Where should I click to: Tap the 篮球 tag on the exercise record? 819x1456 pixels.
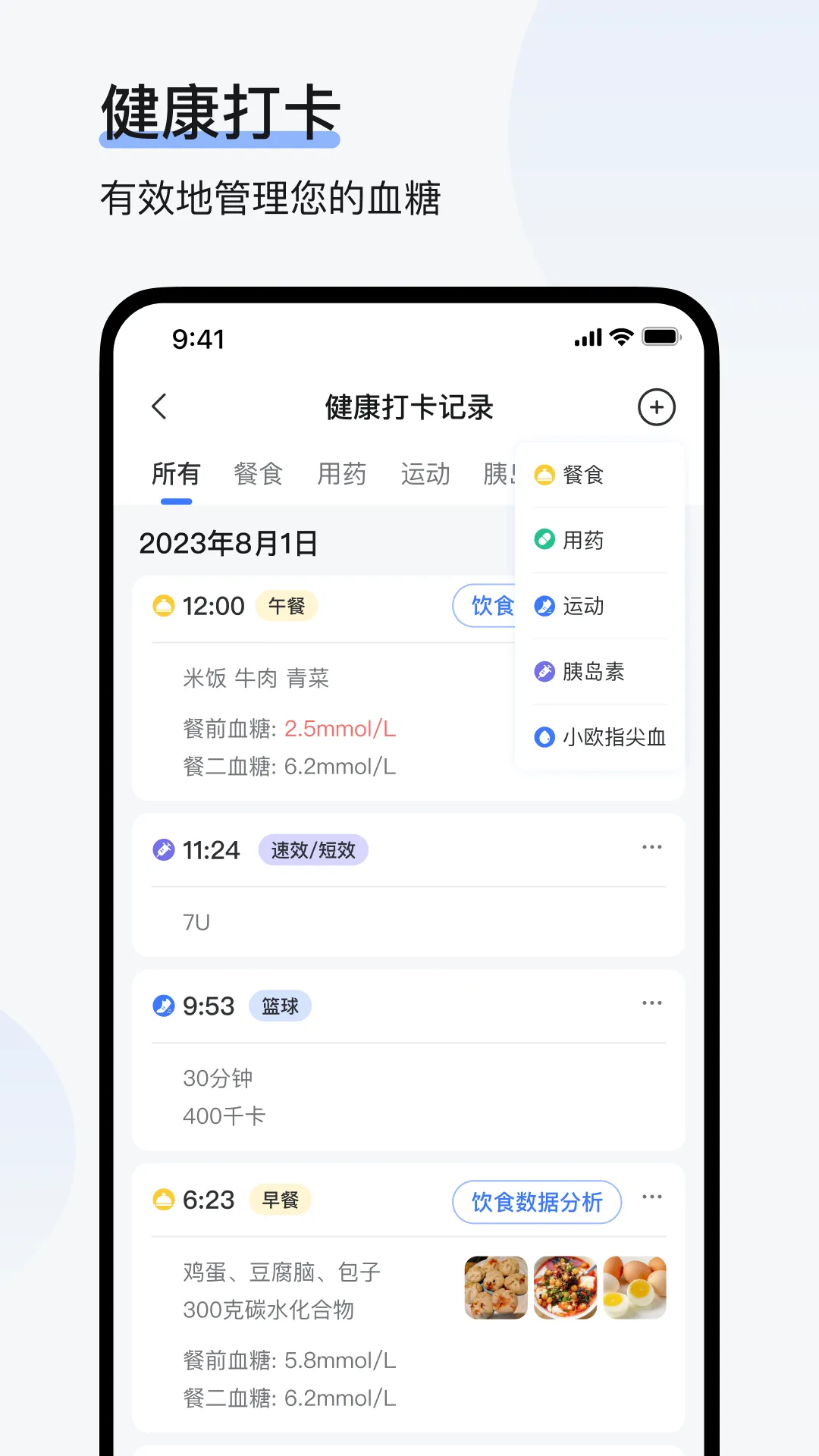(280, 1006)
